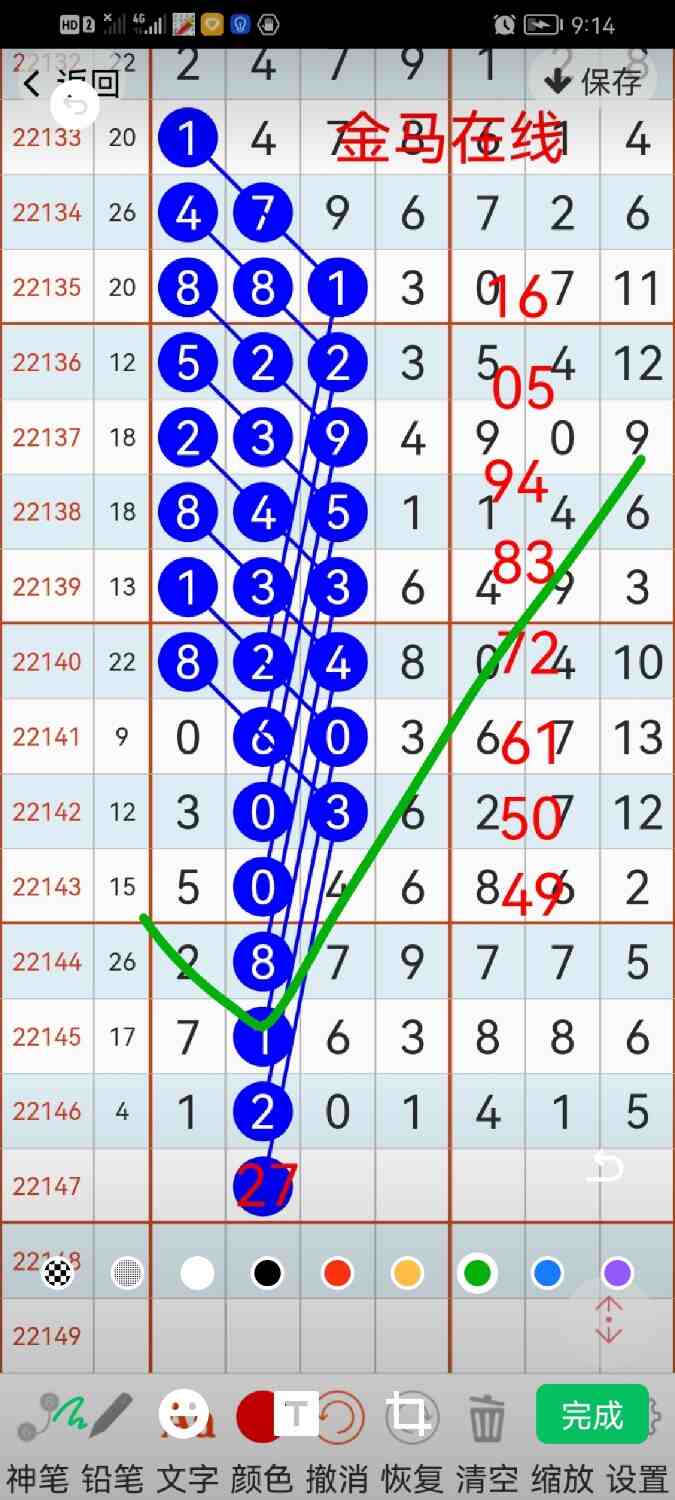Image resolution: width=675 pixels, height=1500 pixels.
Task: Pick the purple color swatch
Action: 618,1273
